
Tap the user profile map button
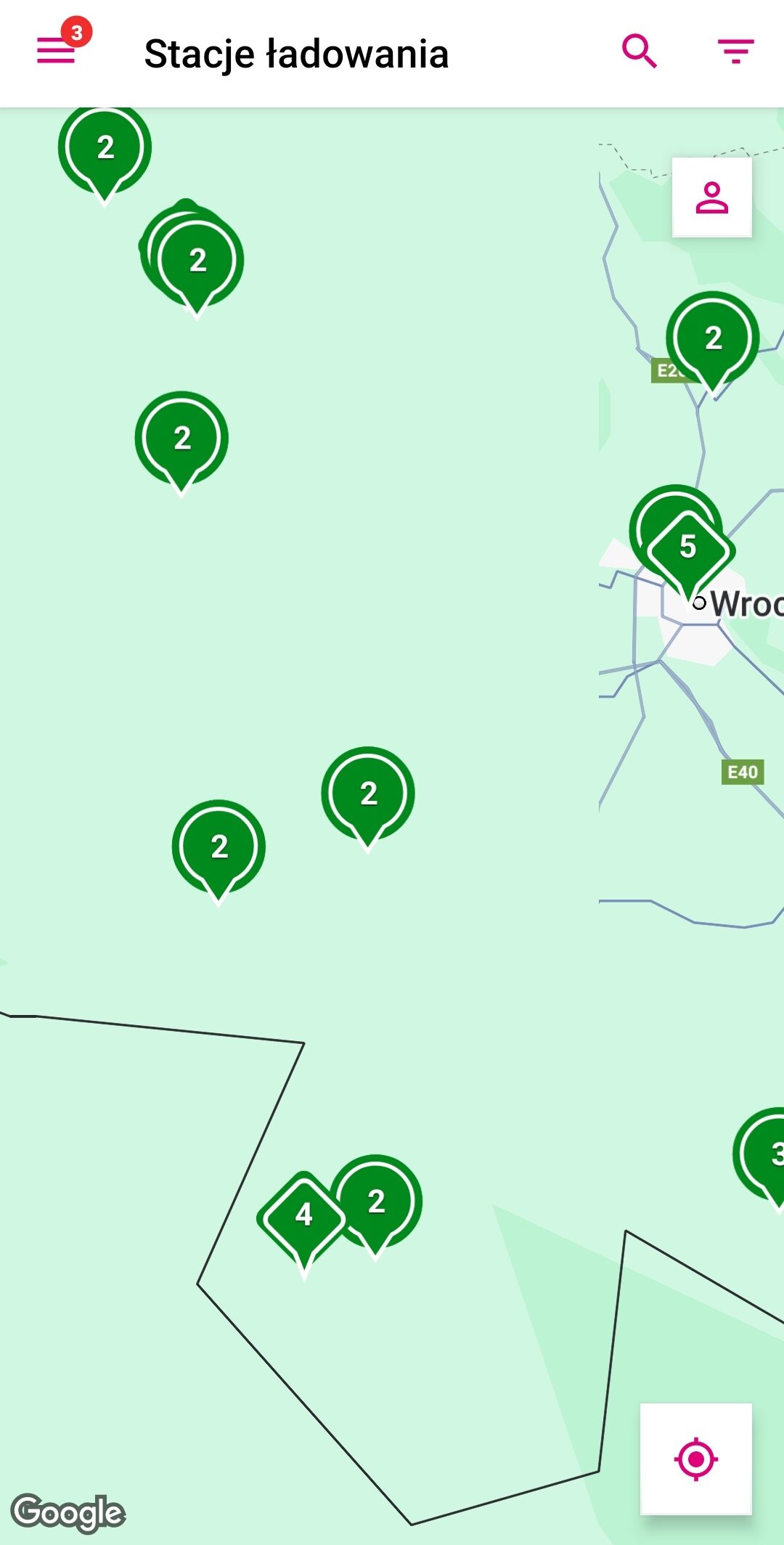tap(712, 197)
